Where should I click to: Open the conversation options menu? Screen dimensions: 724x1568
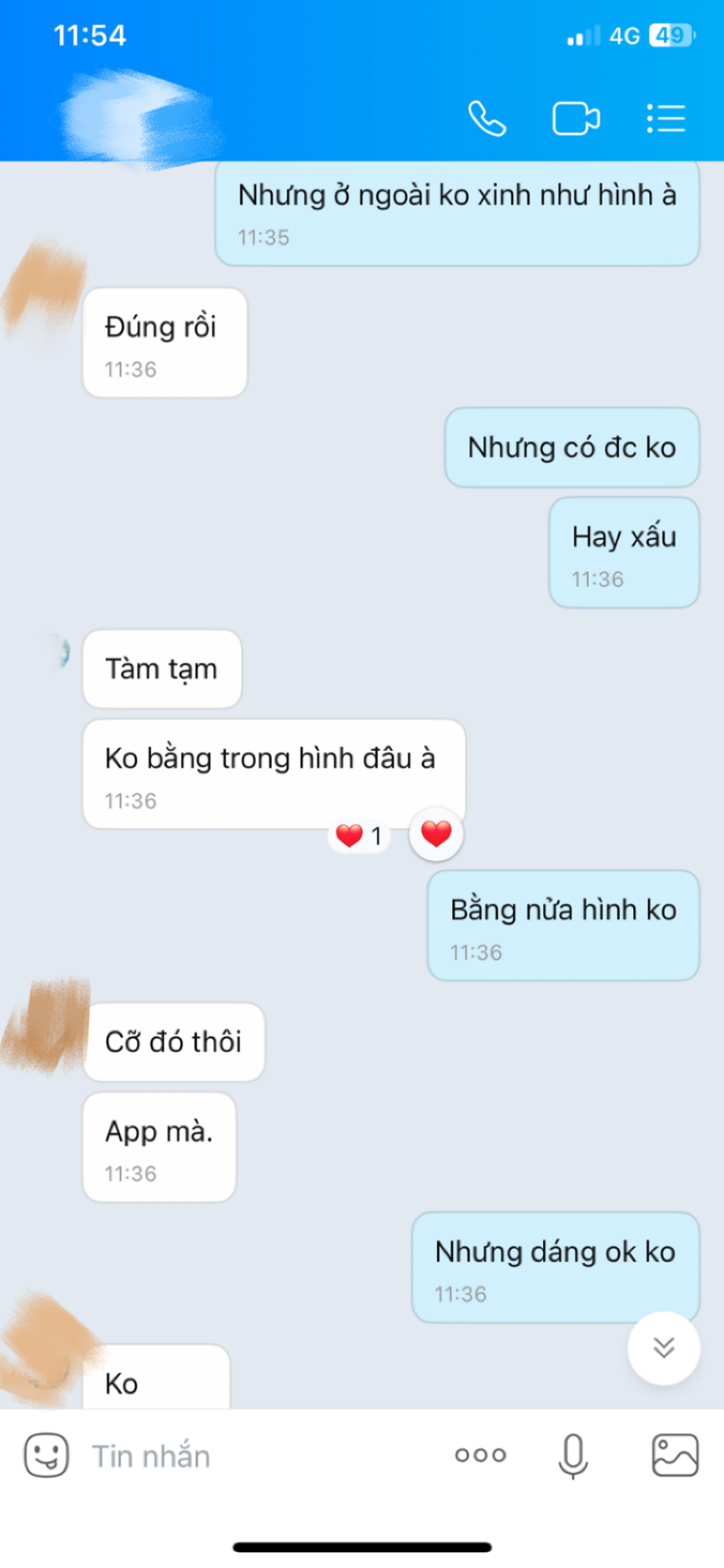coord(666,119)
